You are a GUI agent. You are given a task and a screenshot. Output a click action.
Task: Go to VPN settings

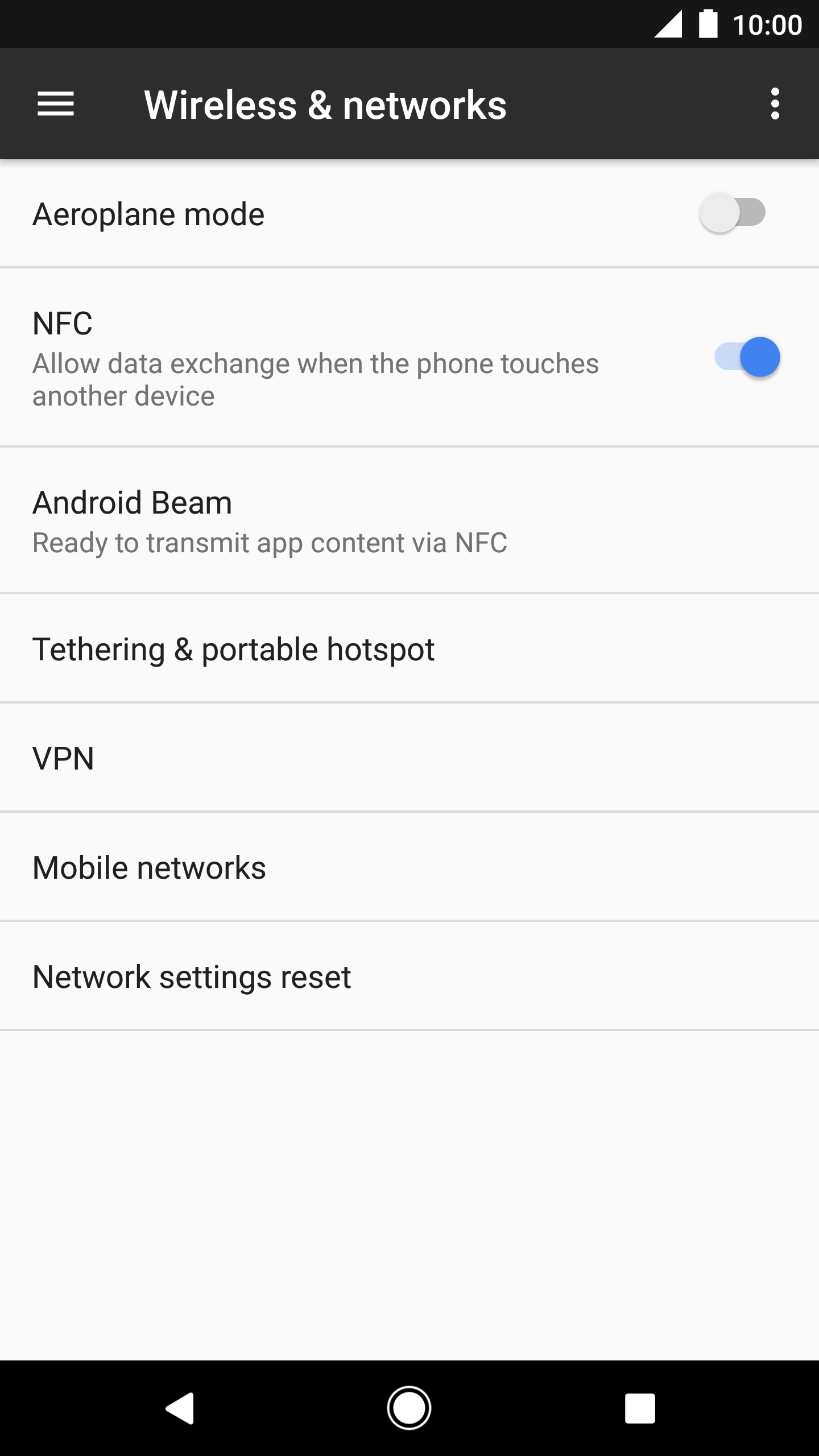pos(409,758)
